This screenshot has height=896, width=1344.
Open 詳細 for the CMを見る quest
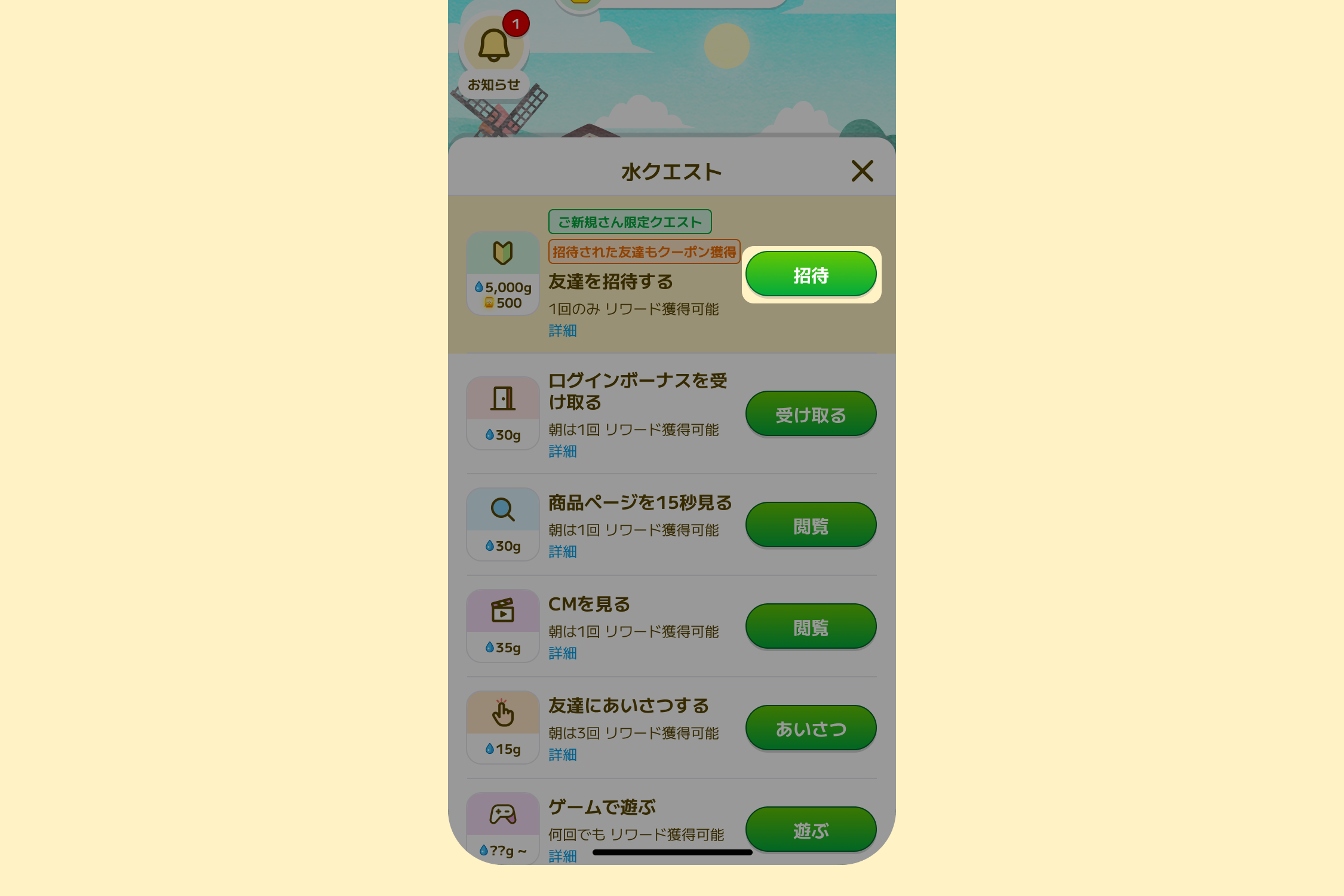pos(562,653)
